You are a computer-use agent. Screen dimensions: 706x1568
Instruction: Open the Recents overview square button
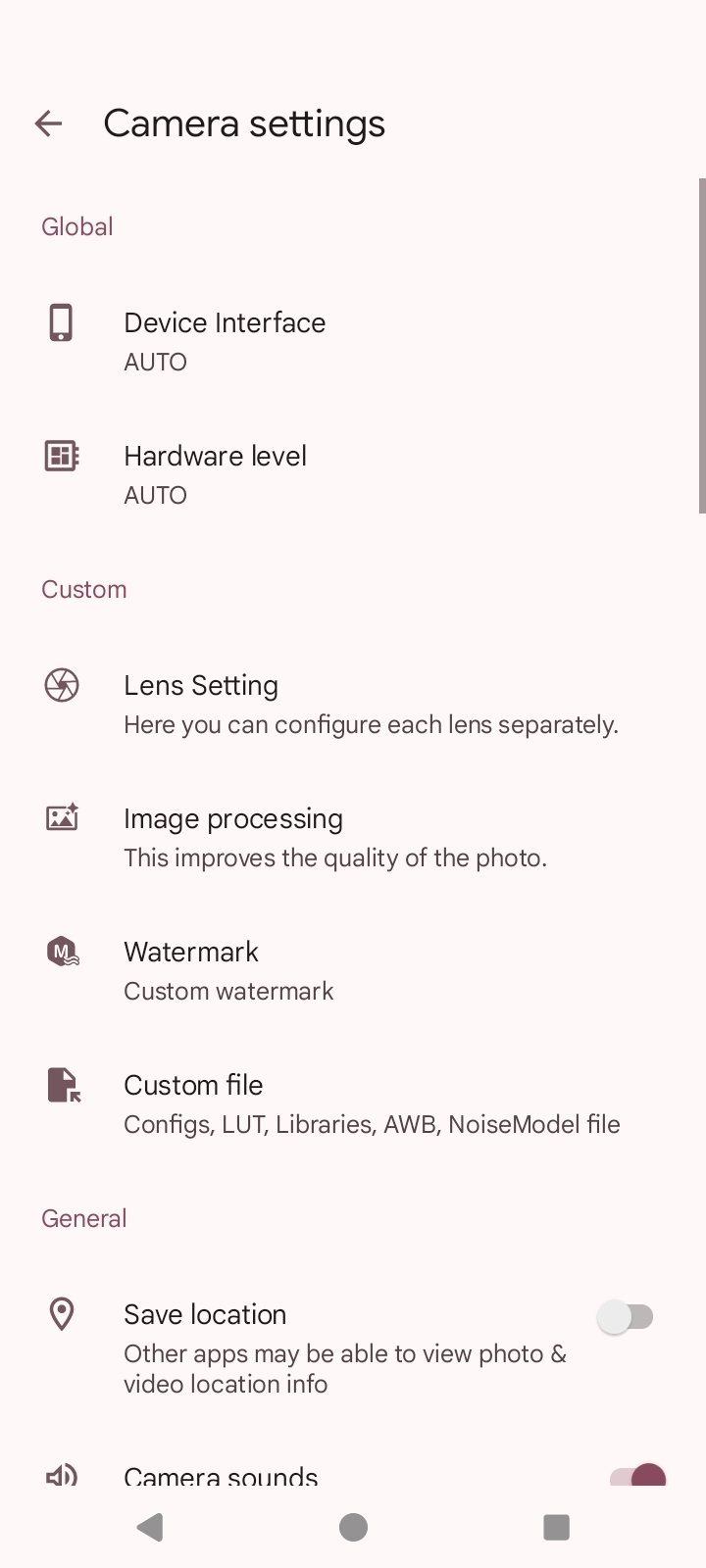tap(556, 1526)
